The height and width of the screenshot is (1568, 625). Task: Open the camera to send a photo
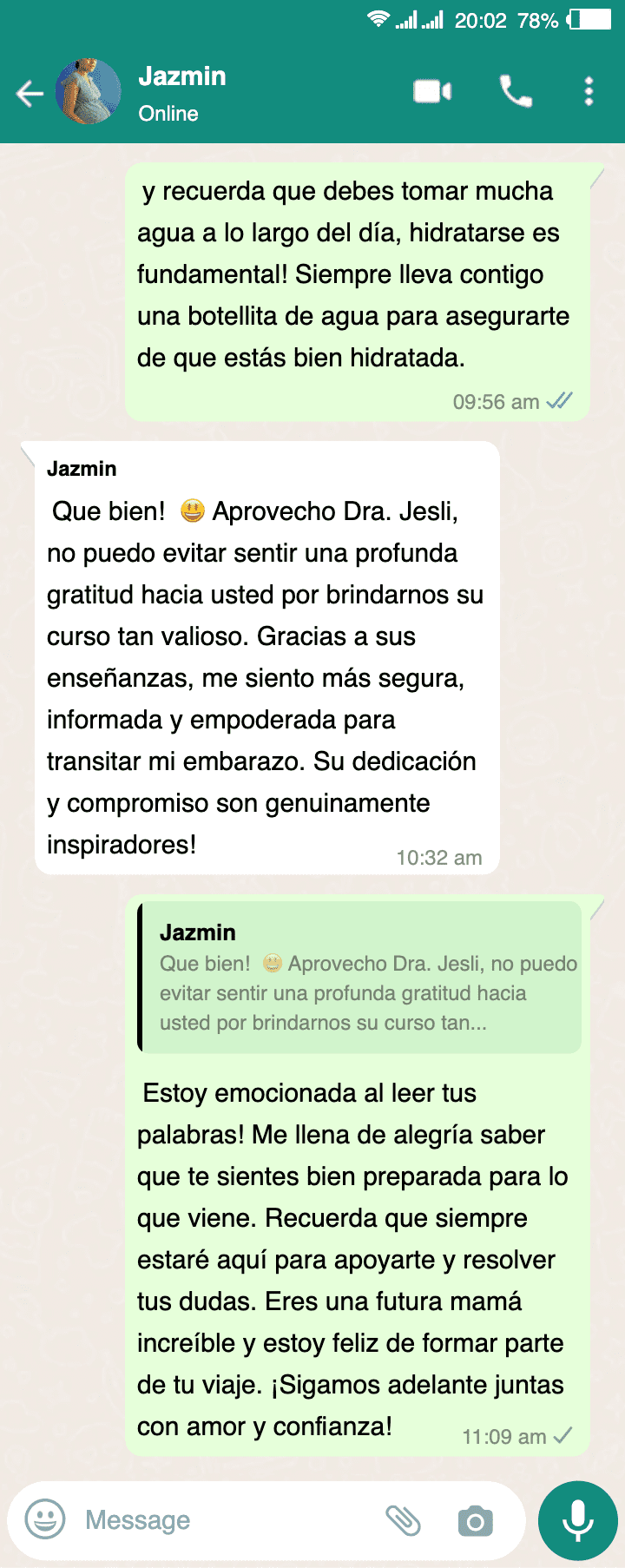tap(475, 1521)
